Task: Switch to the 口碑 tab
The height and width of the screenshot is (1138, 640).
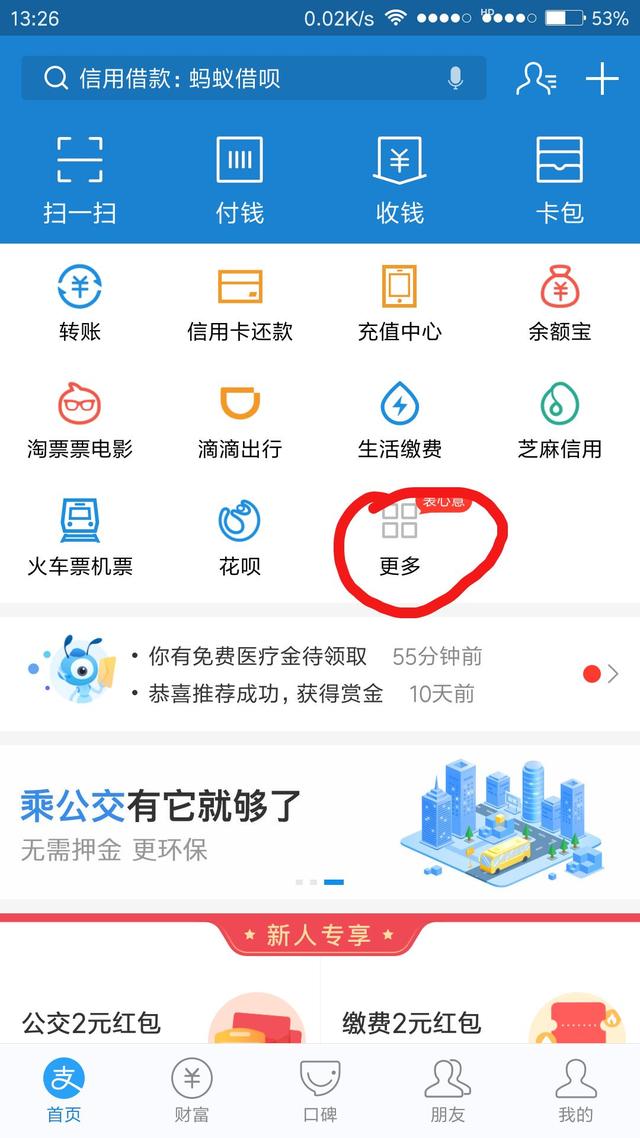Action: 320,1091
